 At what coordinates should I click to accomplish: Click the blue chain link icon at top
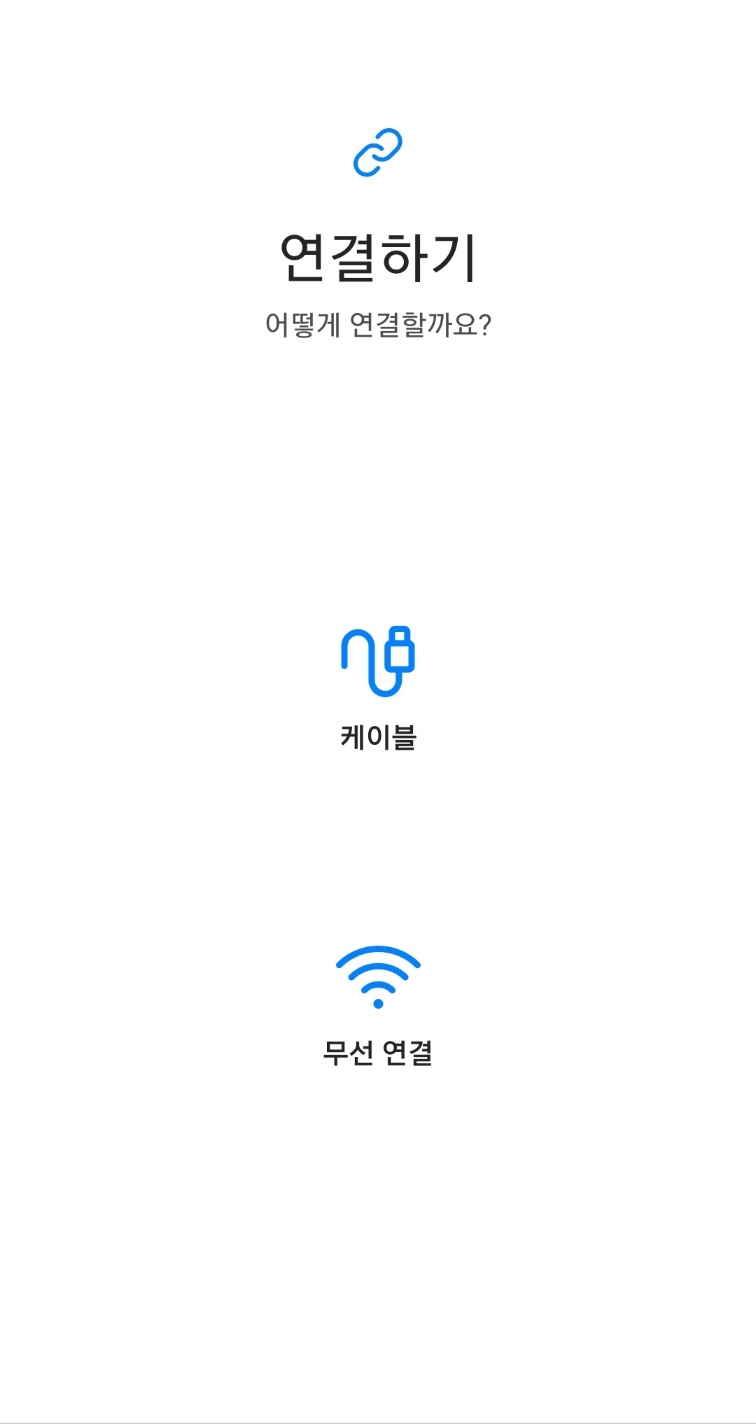tap(378, 150)
